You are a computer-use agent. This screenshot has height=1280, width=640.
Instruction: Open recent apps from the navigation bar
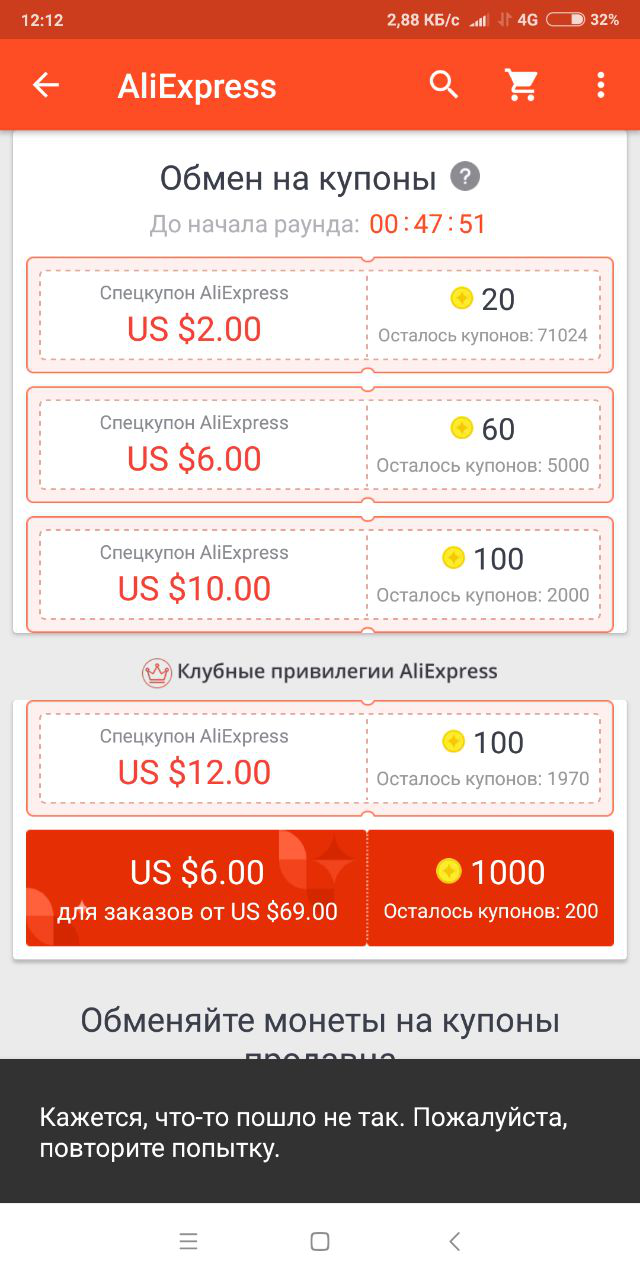pos(188,1242)
